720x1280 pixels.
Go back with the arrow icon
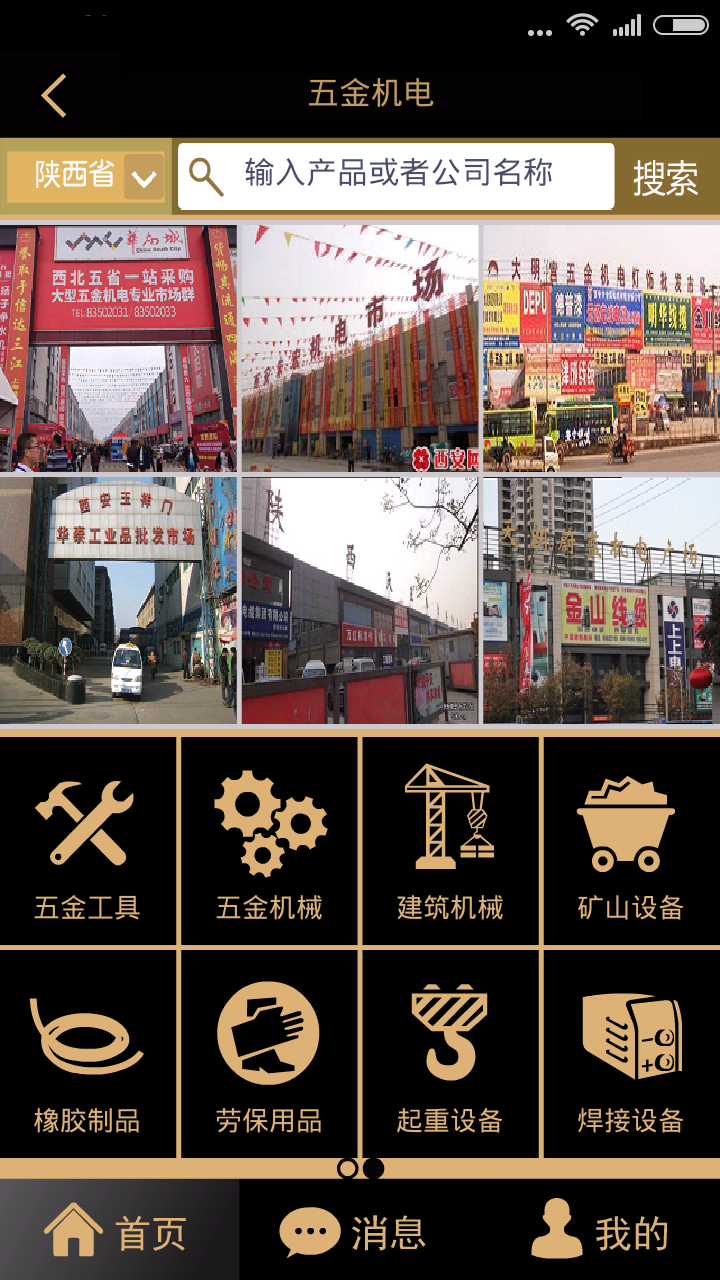tap(54, 95)
